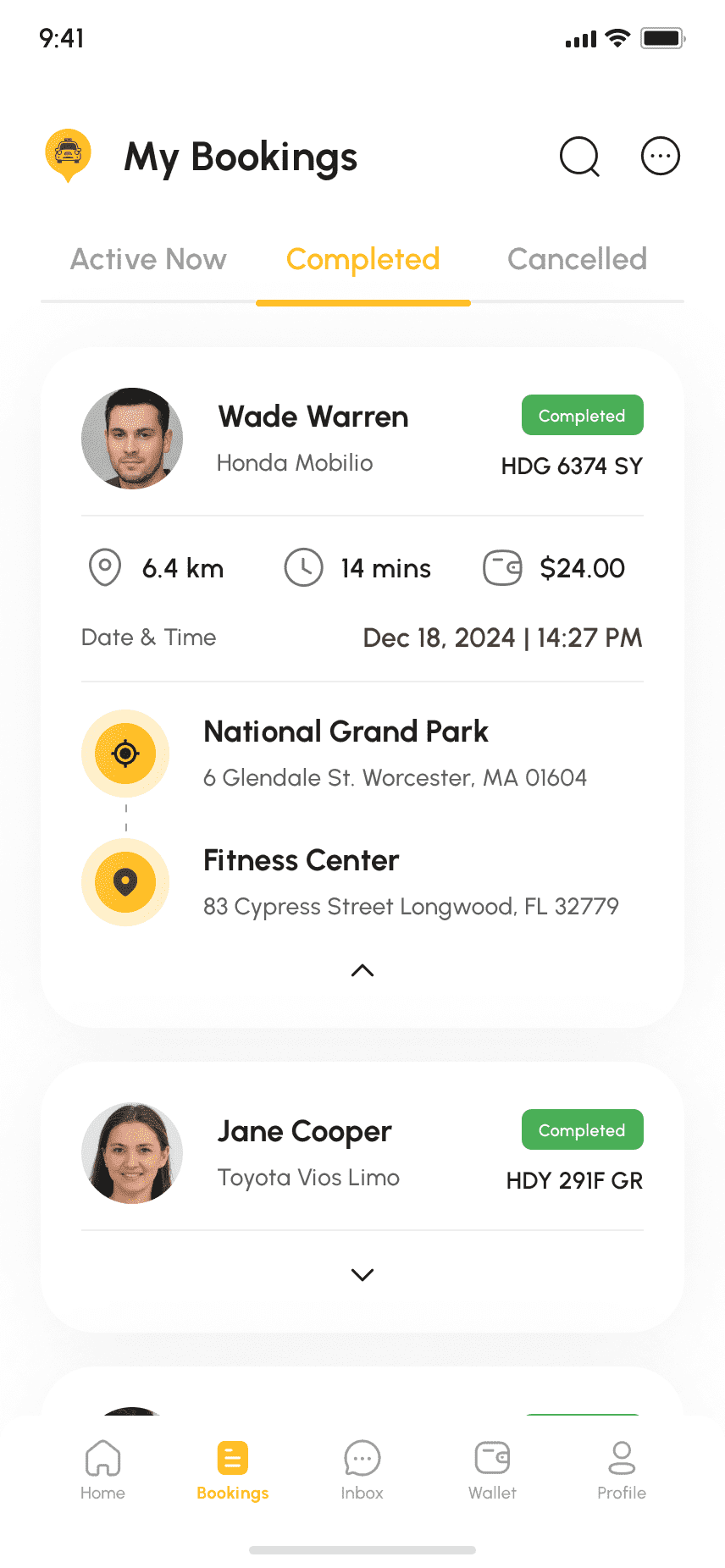
Task: Expand Jane Cooper's booking details
Action: click(362, 1274)
